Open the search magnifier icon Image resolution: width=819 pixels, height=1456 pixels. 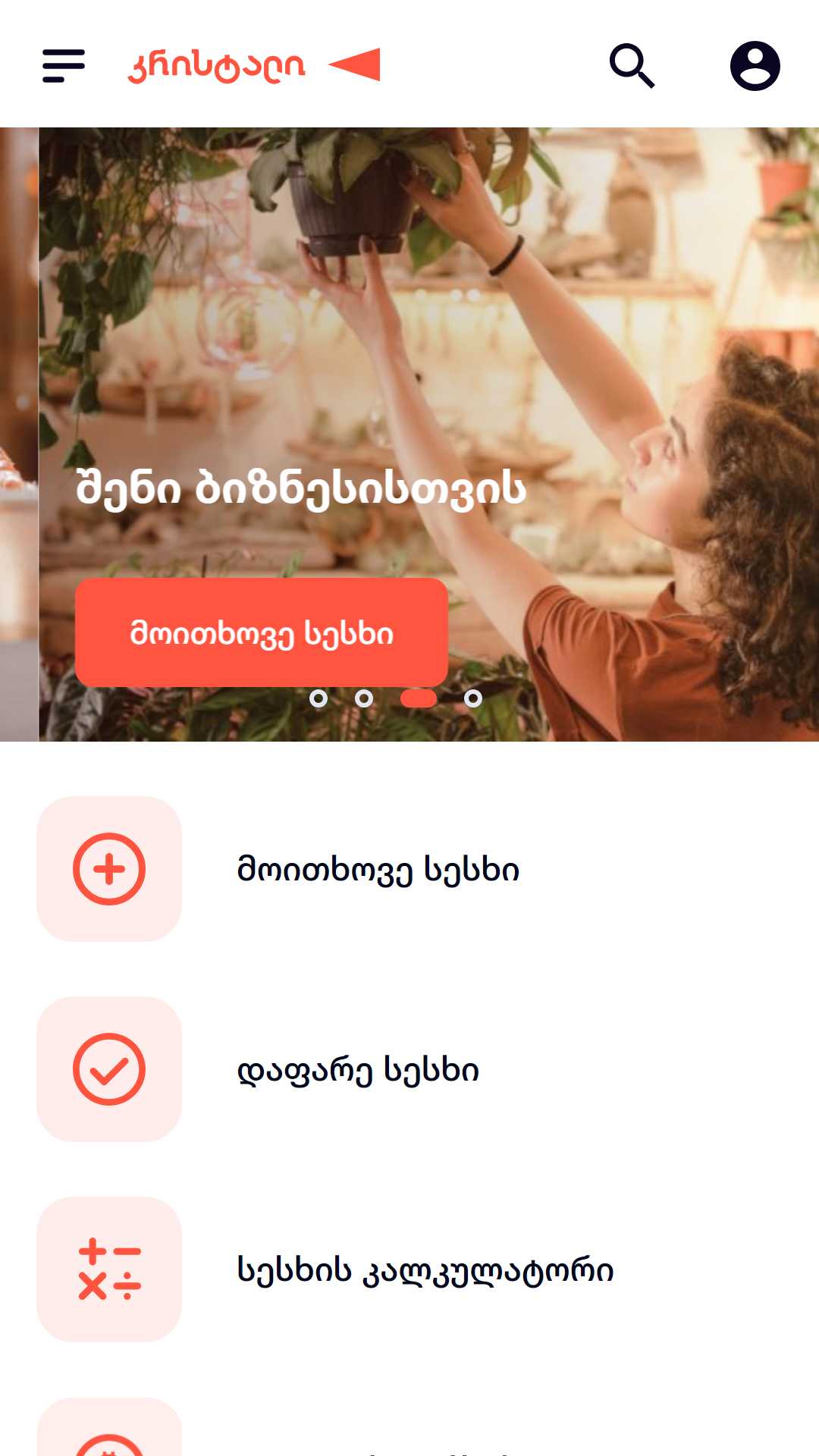tap(632, 66)
